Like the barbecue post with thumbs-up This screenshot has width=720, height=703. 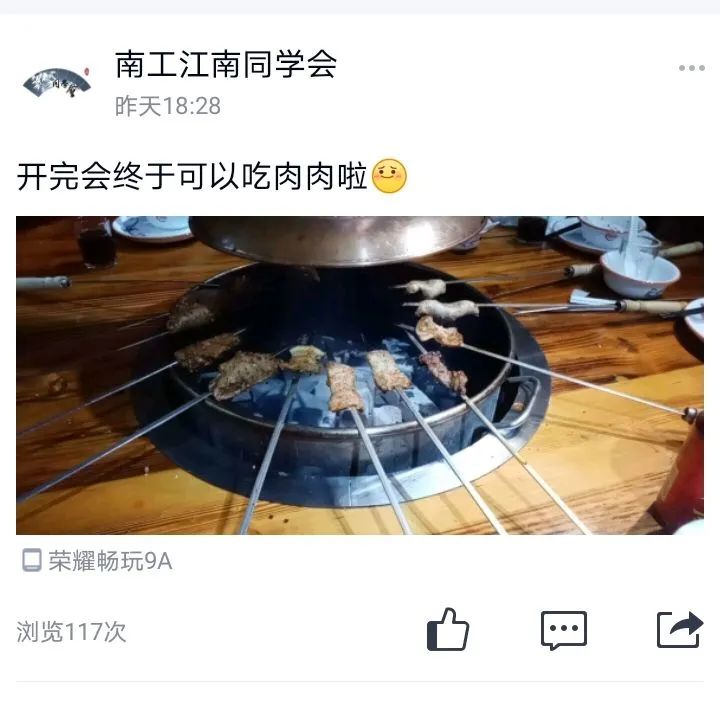(x=448, y=630)
